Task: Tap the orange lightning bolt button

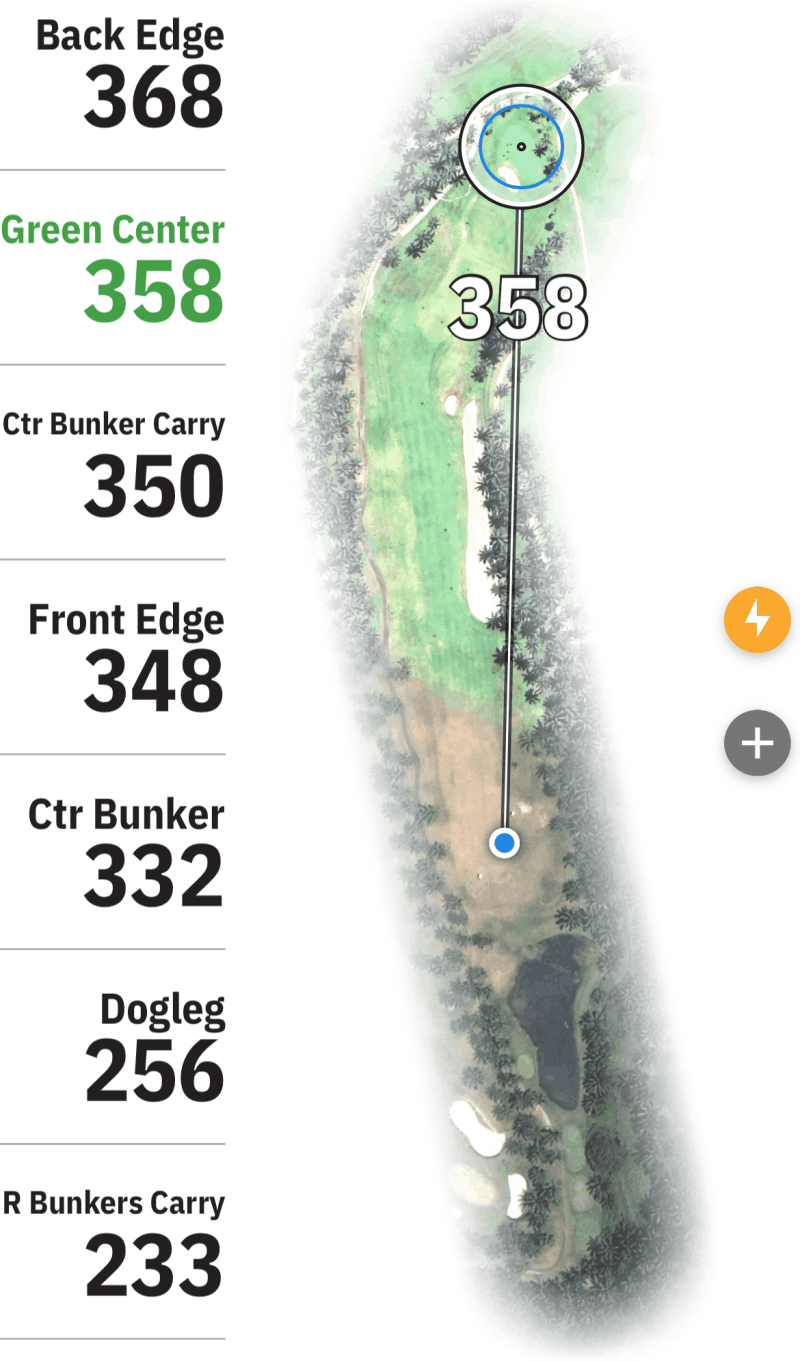Action: (x=757, y=620)
